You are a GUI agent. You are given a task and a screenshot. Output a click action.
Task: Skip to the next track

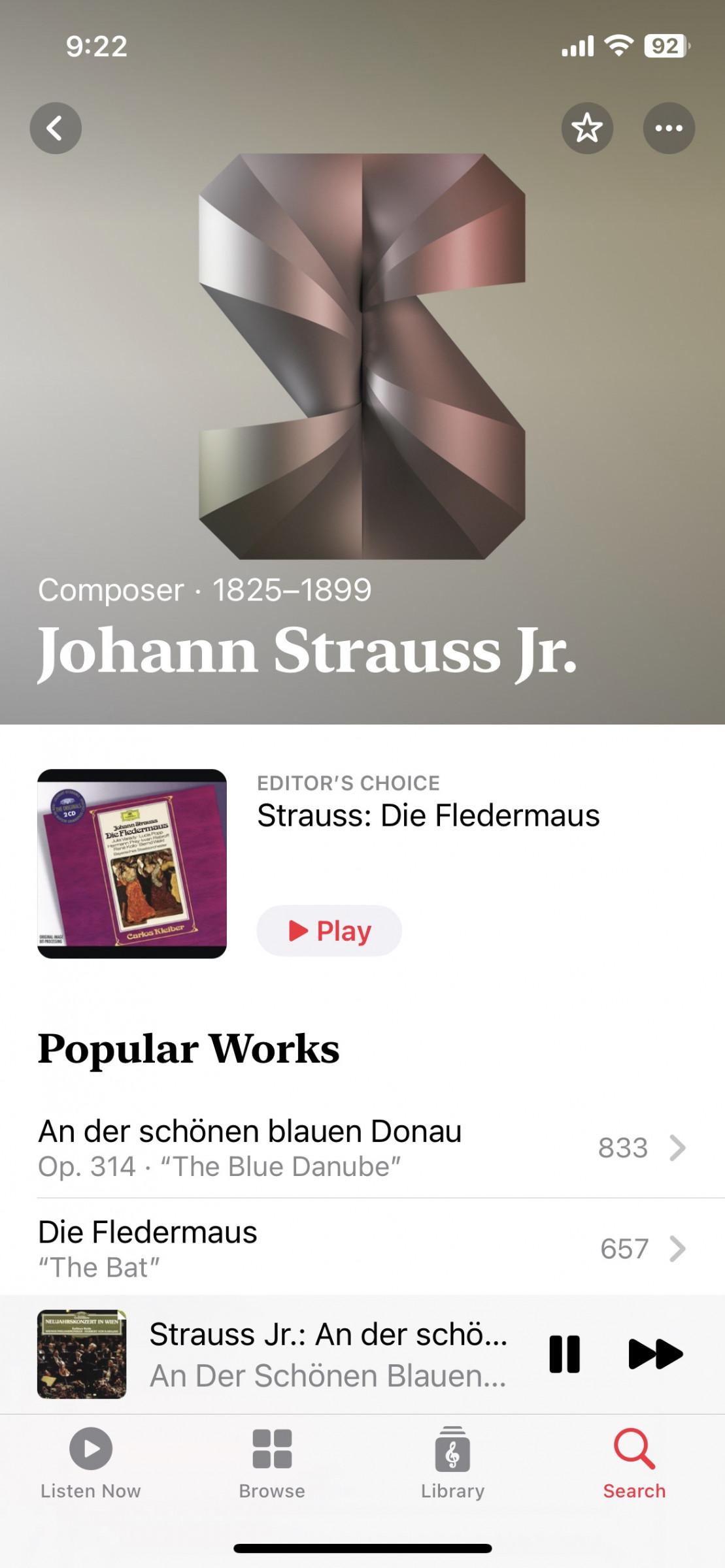(x=655, y=1354)
